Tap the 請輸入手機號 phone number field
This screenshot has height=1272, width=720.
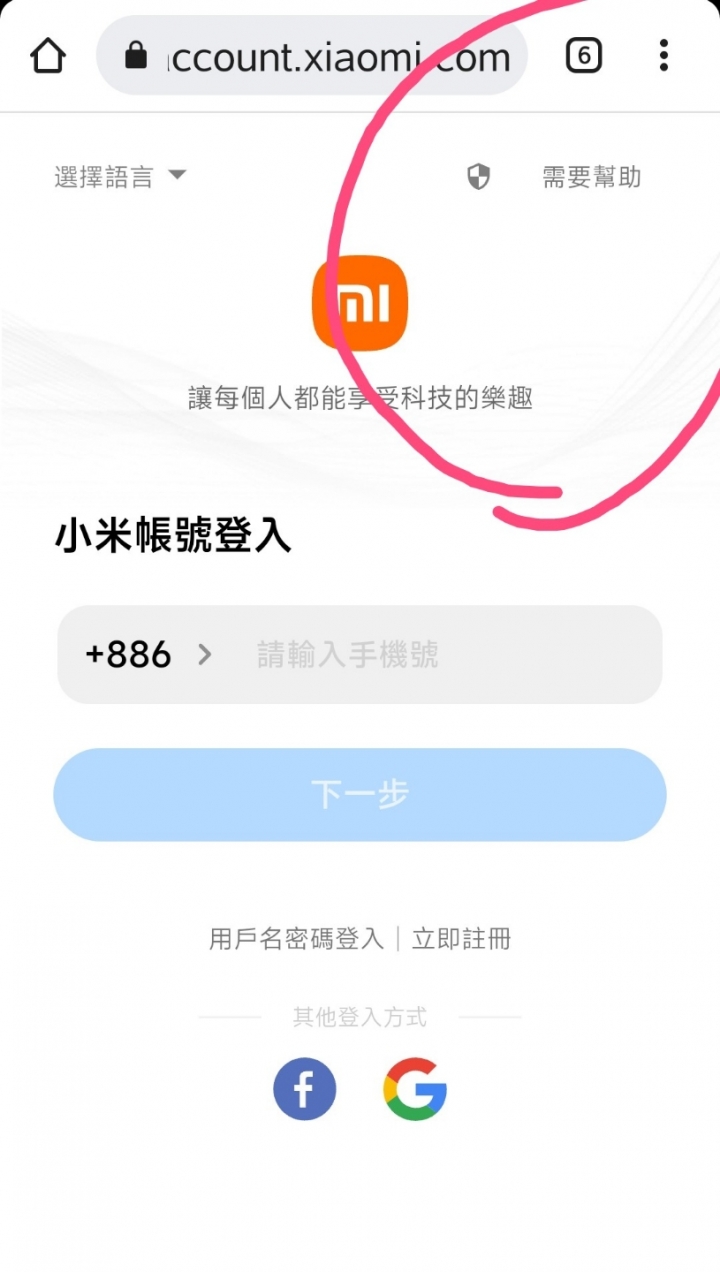tap(440, 655)
